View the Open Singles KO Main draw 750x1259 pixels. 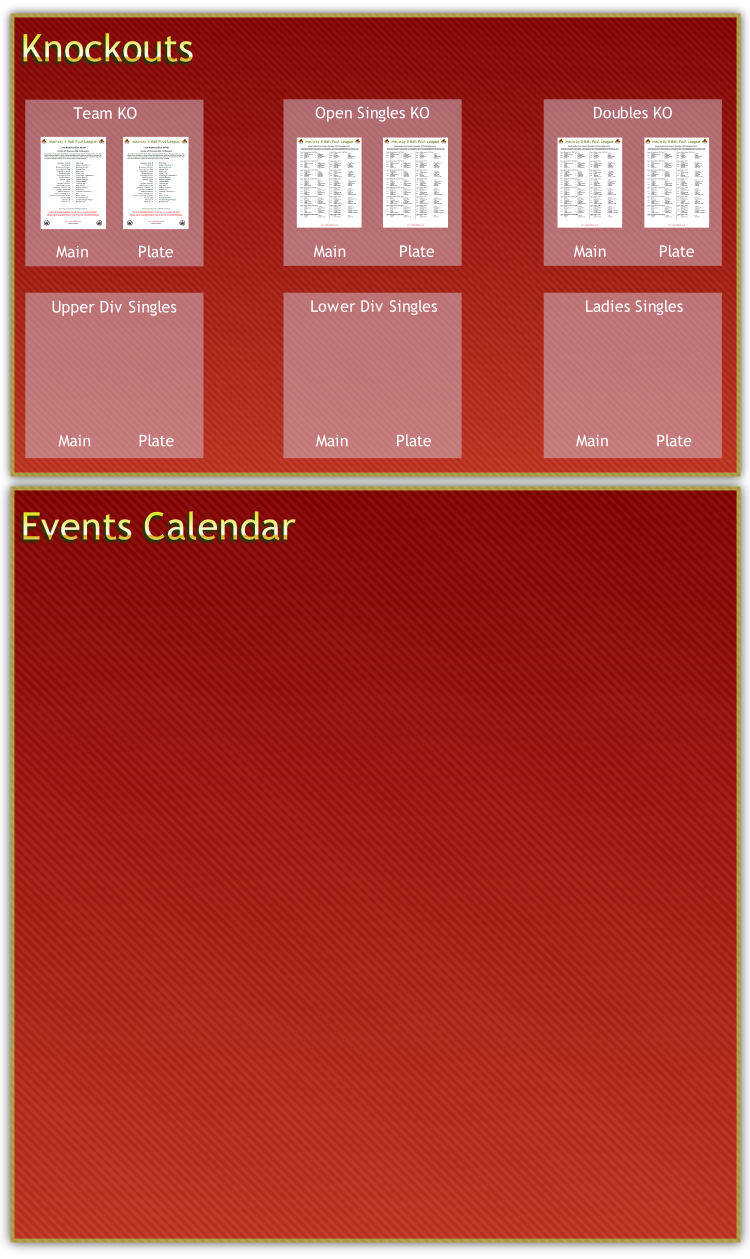pos(329,183)
